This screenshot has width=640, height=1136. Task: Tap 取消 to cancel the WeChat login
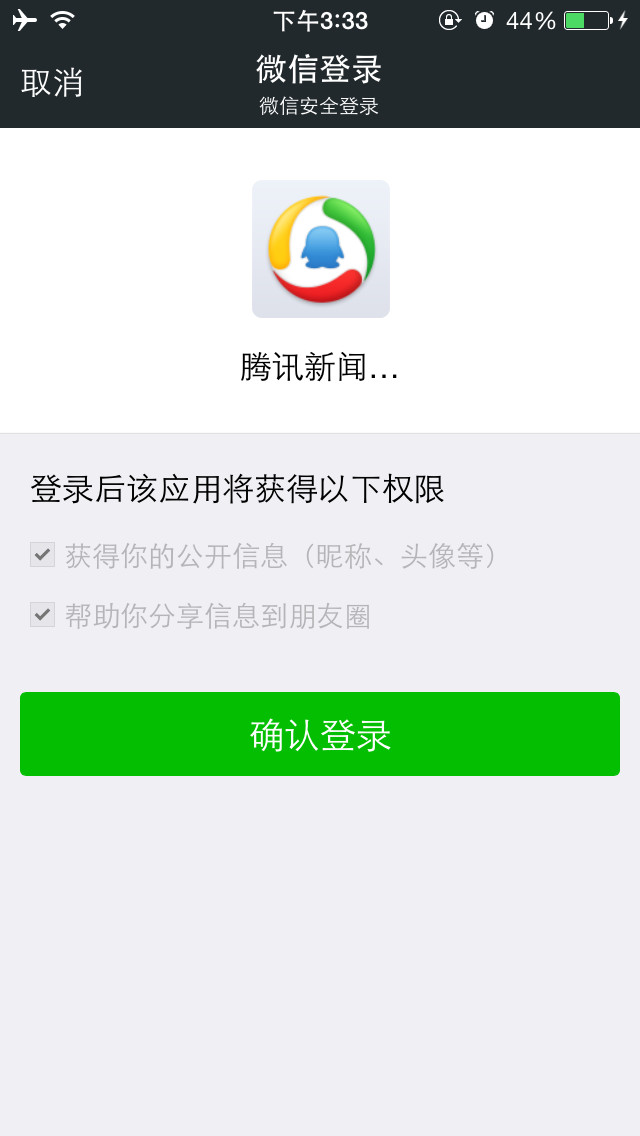pyautogui.click(x=51, y=83)
